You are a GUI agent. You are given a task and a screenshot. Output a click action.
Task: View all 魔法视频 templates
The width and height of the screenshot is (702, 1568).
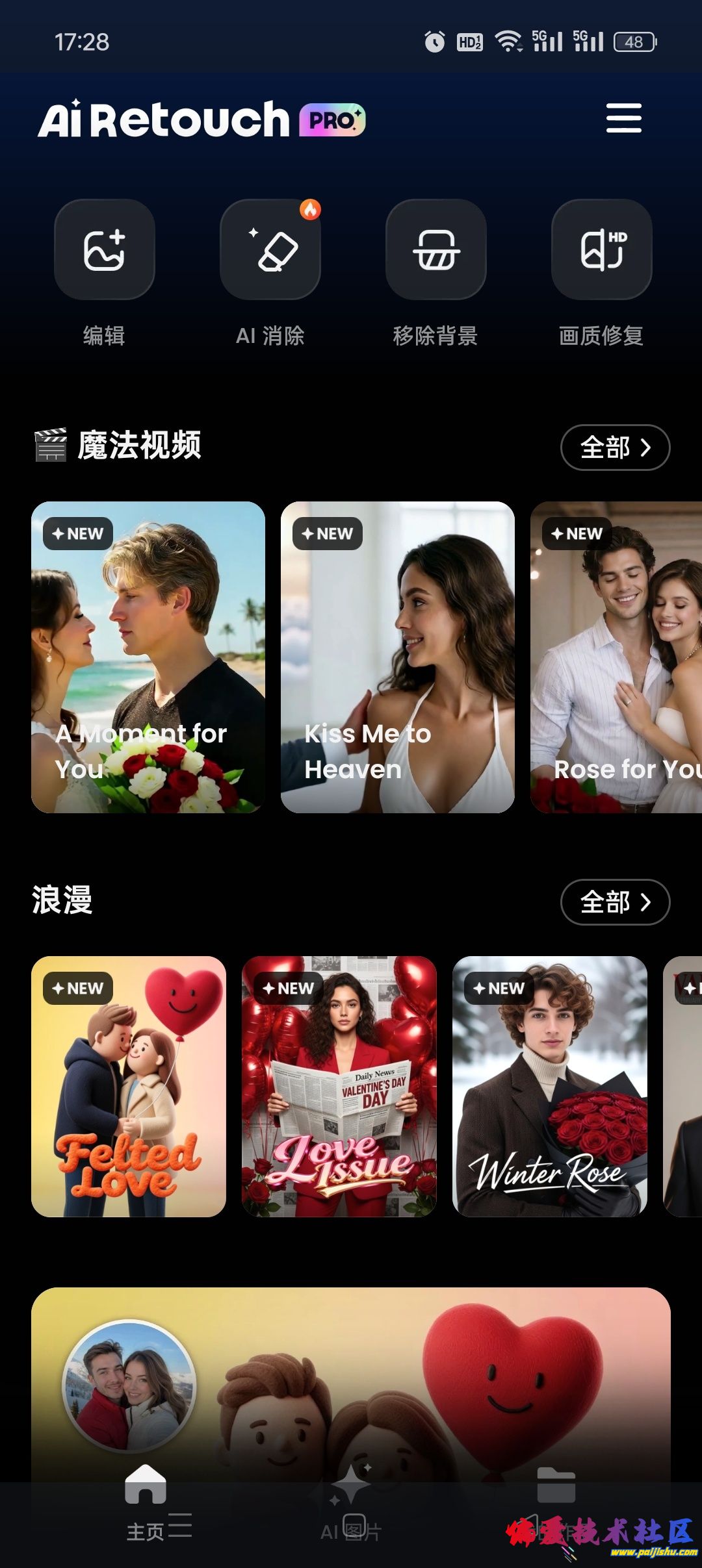(x=614, y=448)
